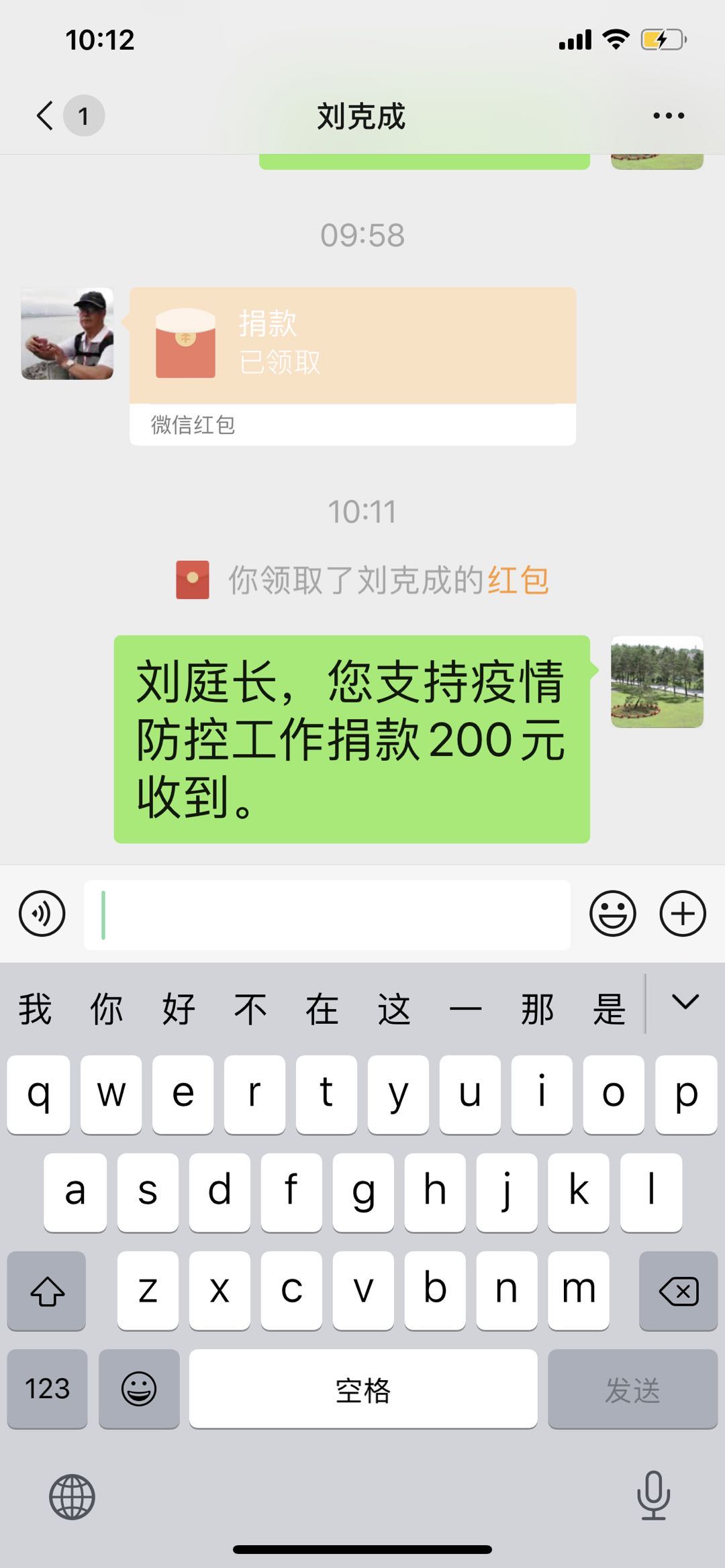
Task: Tap the 空格 space bar
Action: (x=362, y=1389)
